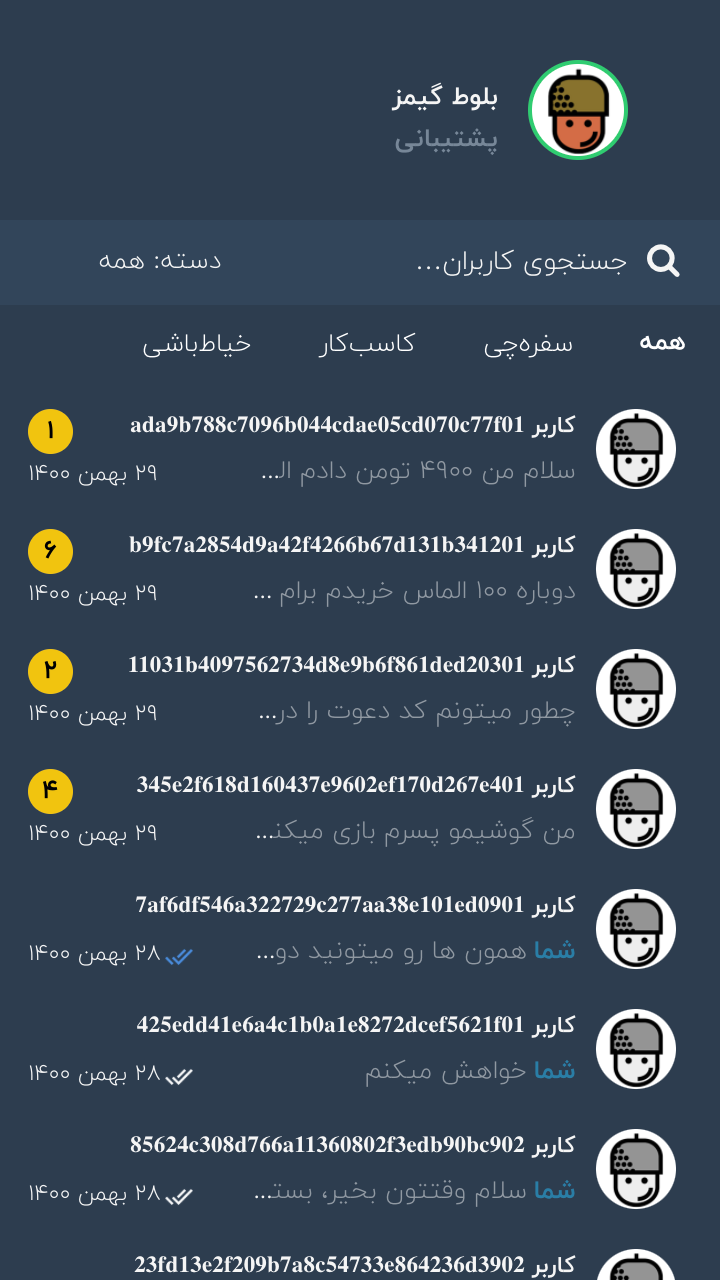The image size is (720, 1280).
Task: Open conversation with user 11031b4097562734d8e9b6f861ded20301
Action: tap(360, 689)
